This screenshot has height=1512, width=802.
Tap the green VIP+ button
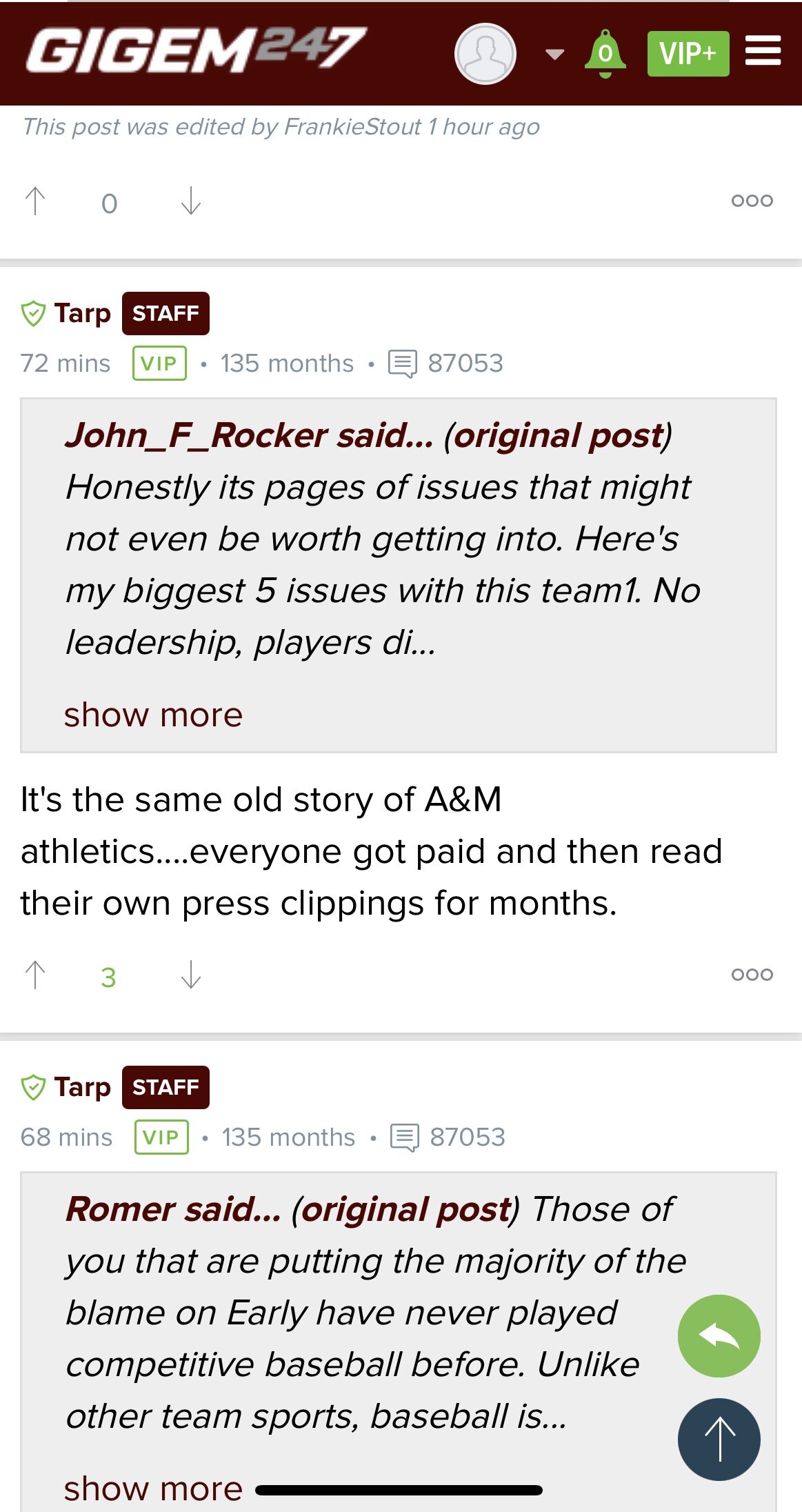688,54
